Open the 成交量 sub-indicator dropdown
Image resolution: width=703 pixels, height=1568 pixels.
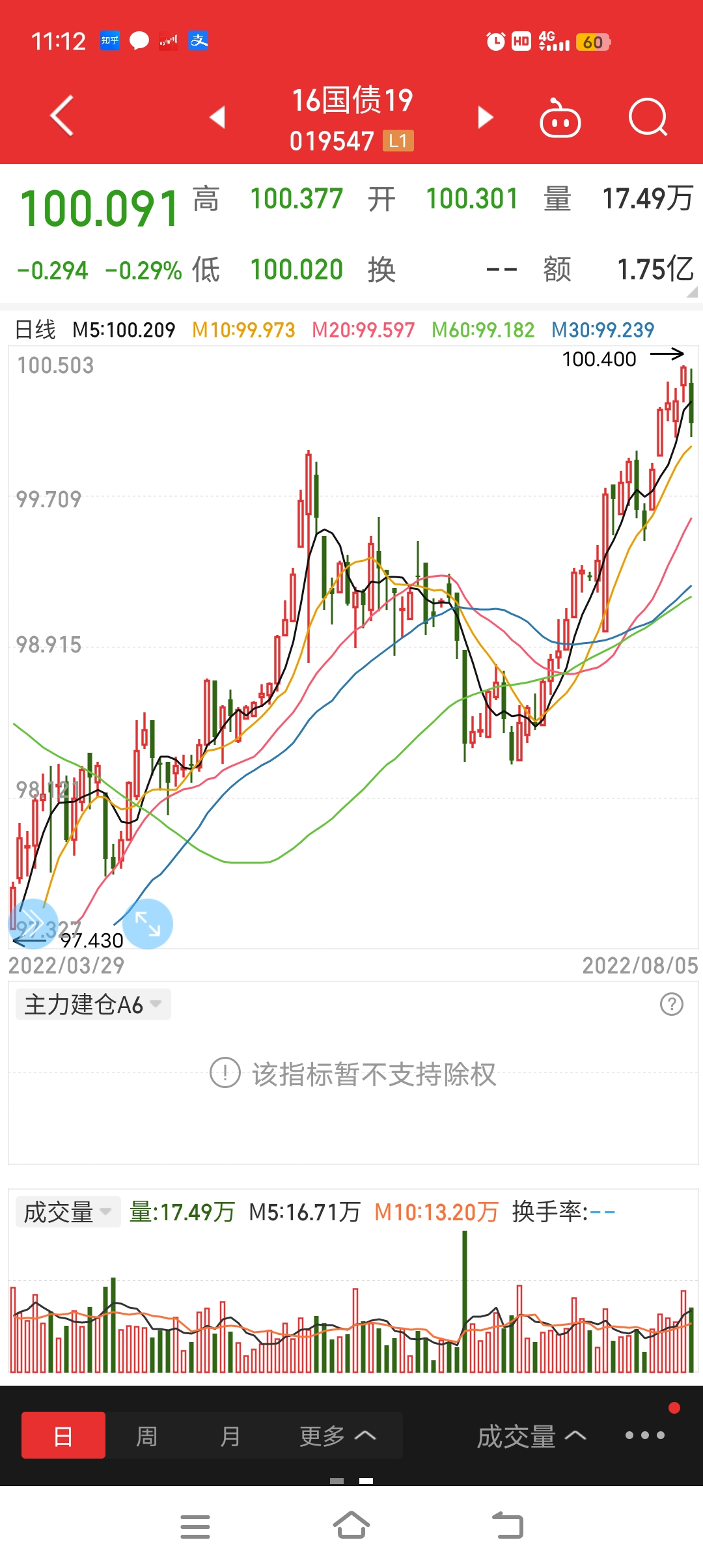coord(68,1212)
